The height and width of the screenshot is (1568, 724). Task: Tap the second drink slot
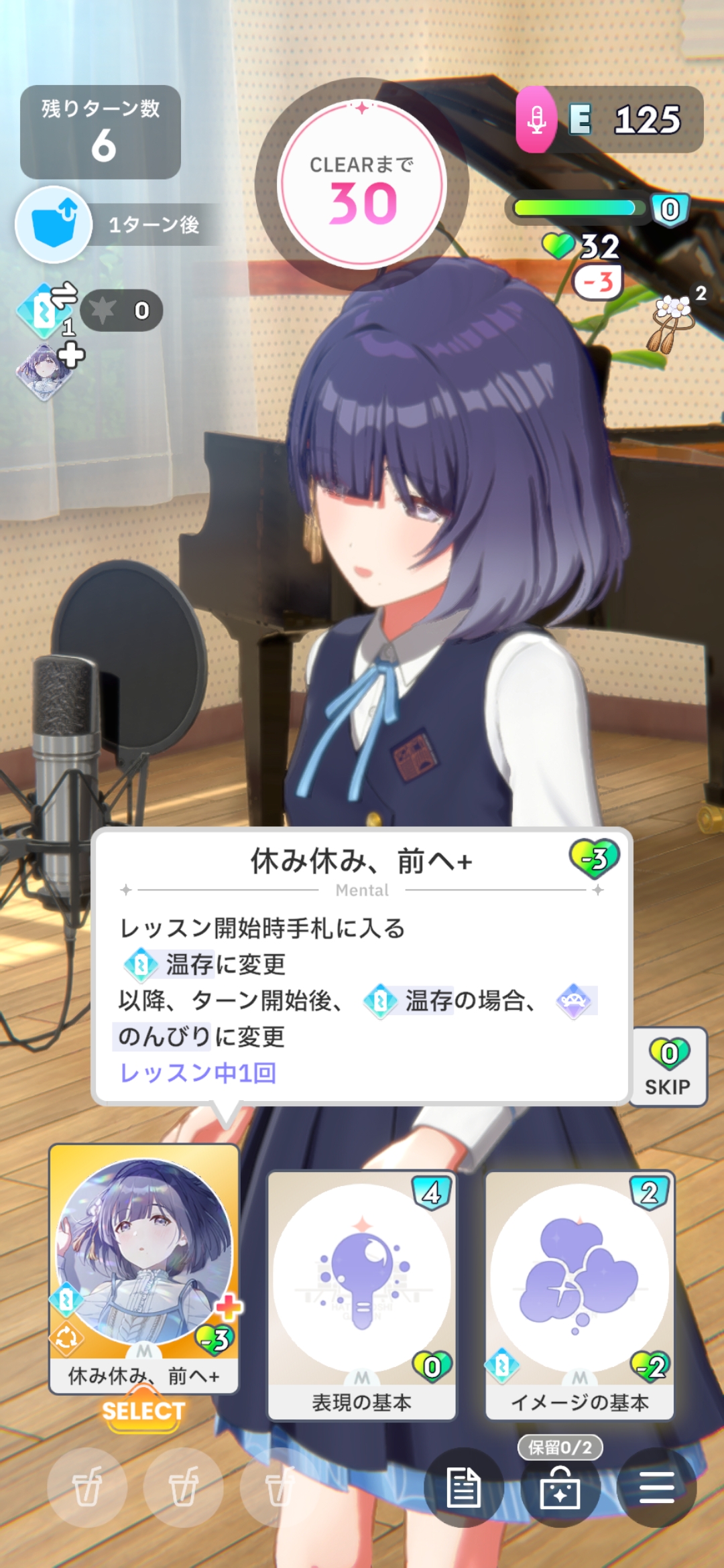[183, 1489]
